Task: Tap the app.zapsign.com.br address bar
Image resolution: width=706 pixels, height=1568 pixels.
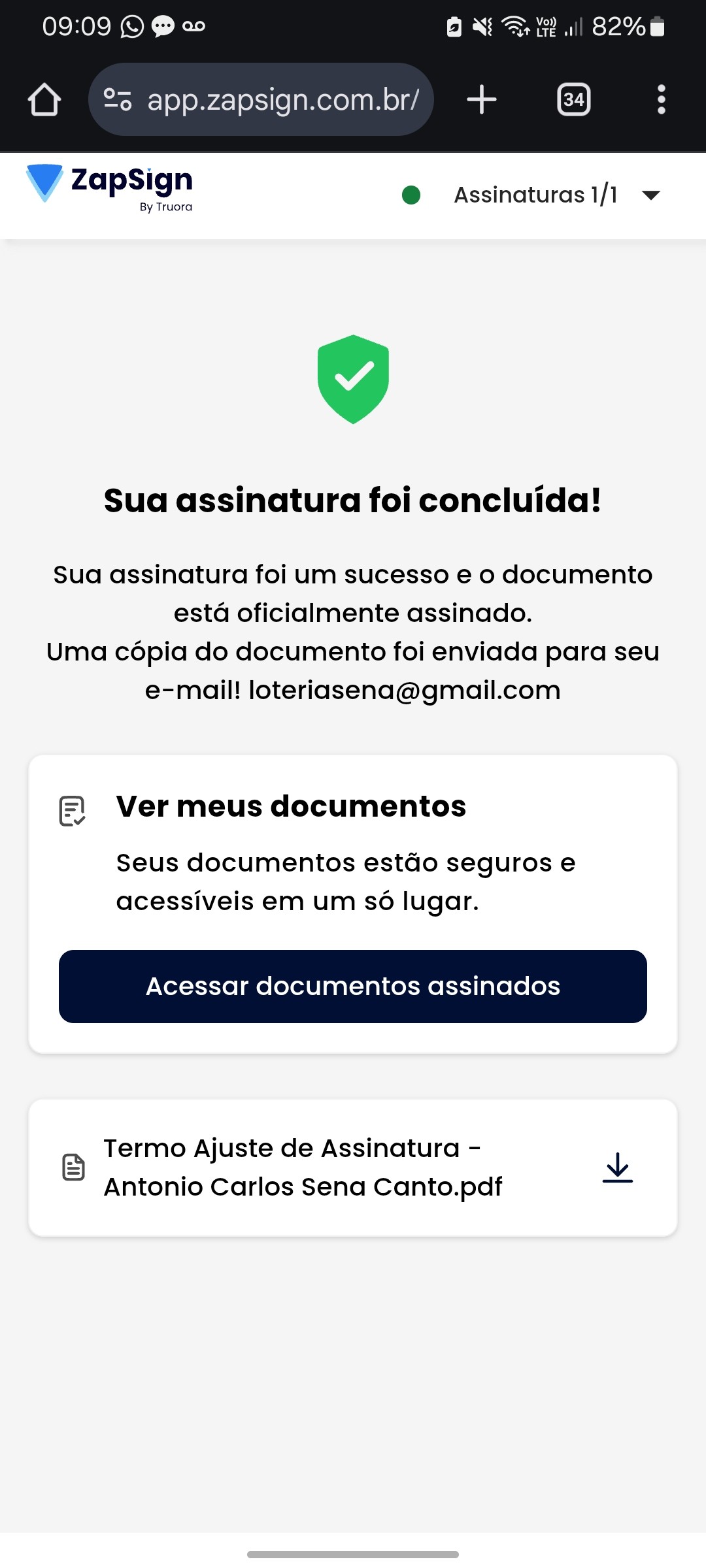Action: [282, 100]
